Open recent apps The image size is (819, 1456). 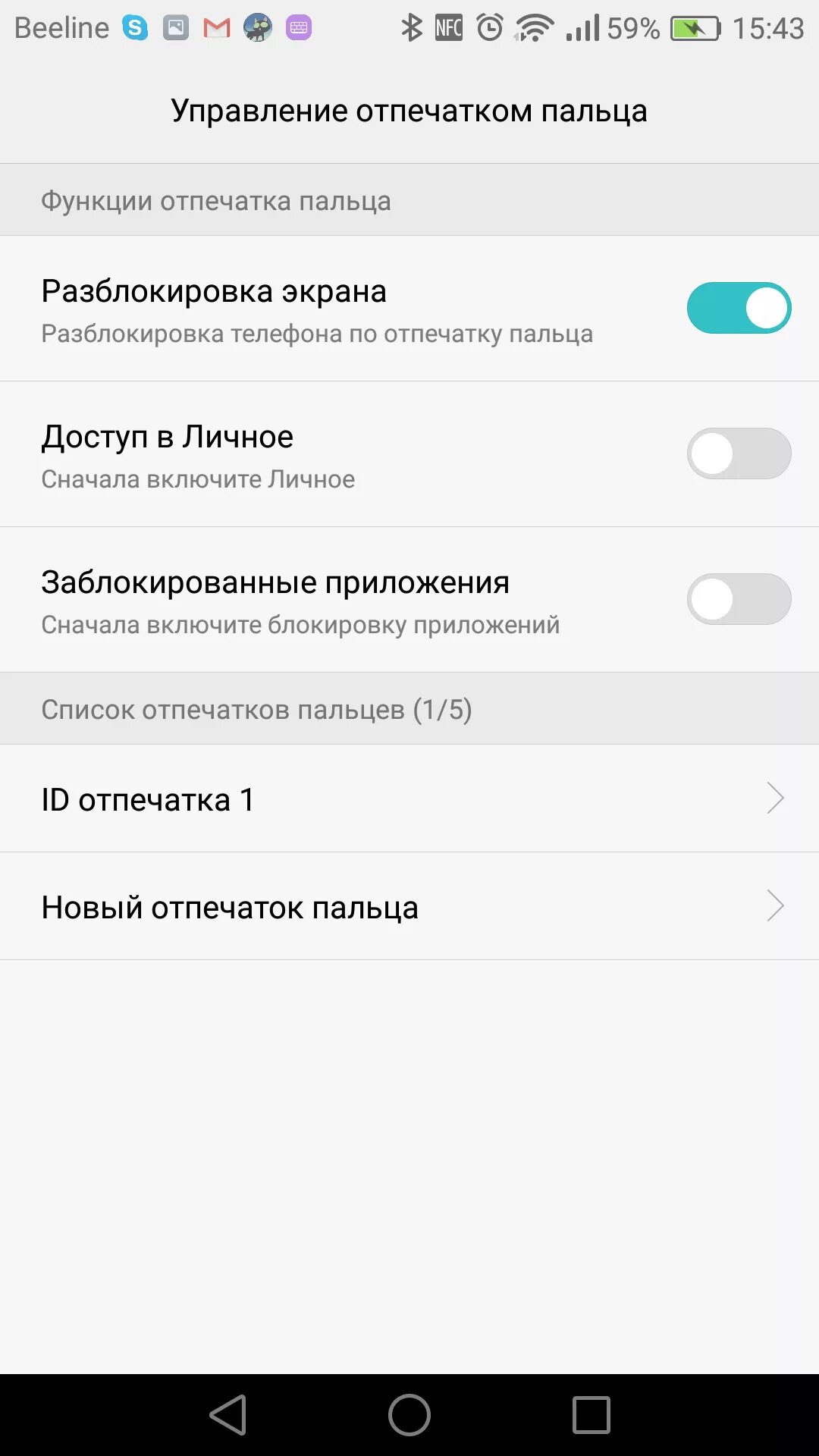point(591,1415)
